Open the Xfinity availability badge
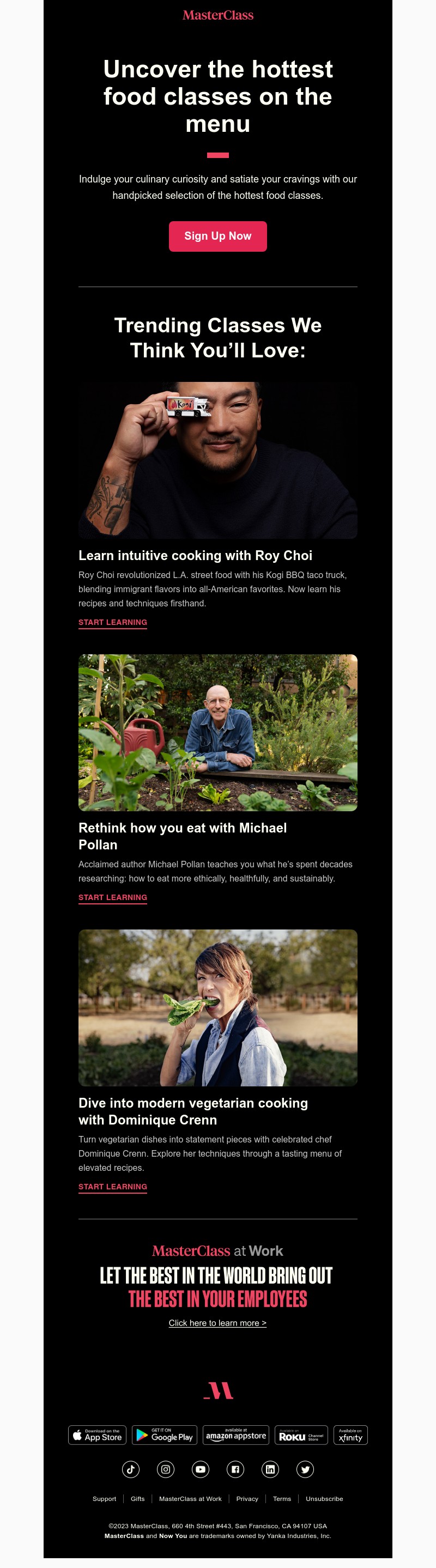 350,1435
